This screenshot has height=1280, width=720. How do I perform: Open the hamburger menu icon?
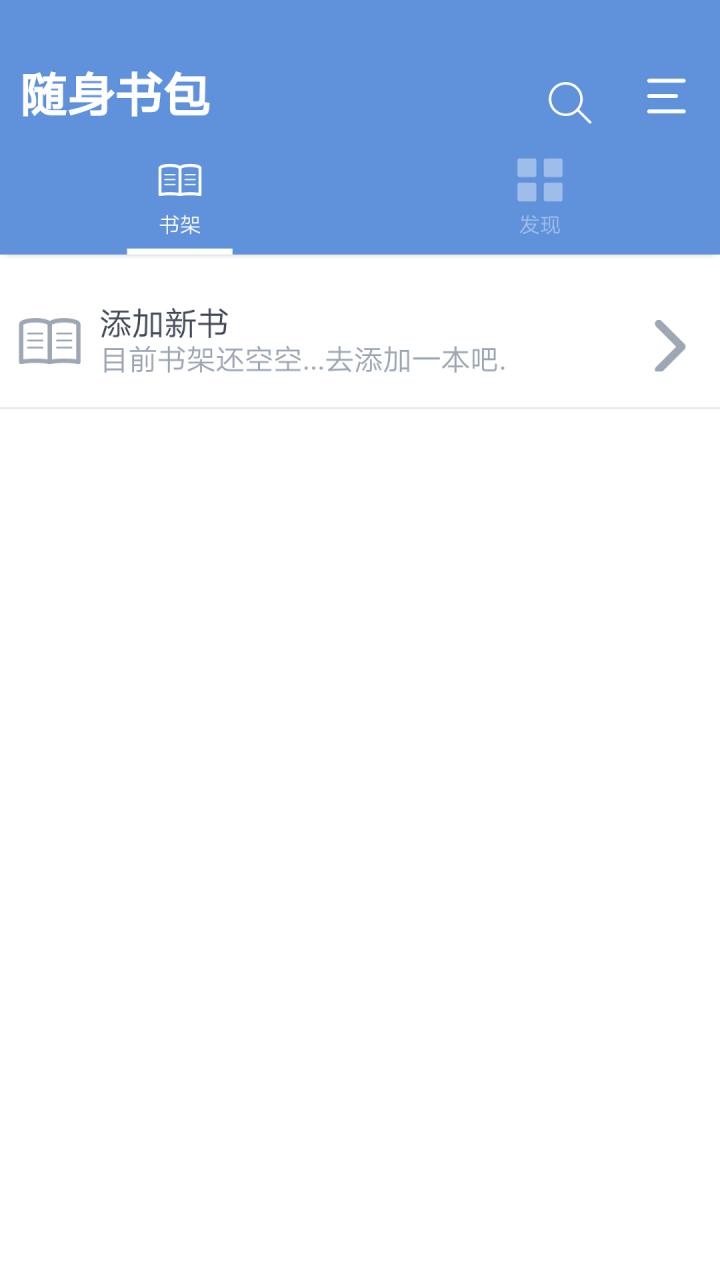[x=665, y=97]
